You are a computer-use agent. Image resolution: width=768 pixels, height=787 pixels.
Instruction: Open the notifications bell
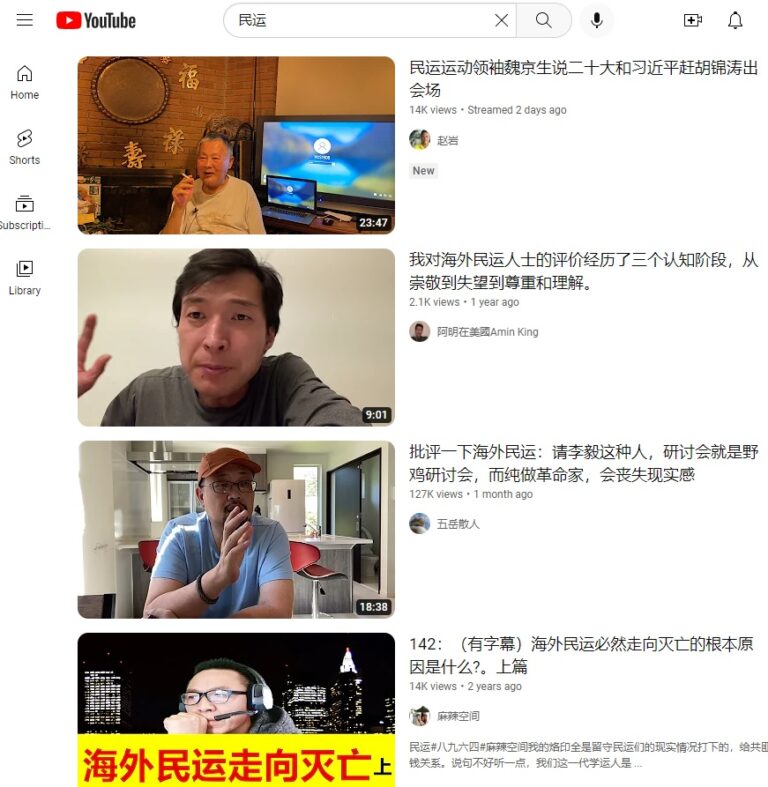tap(735, 20)
